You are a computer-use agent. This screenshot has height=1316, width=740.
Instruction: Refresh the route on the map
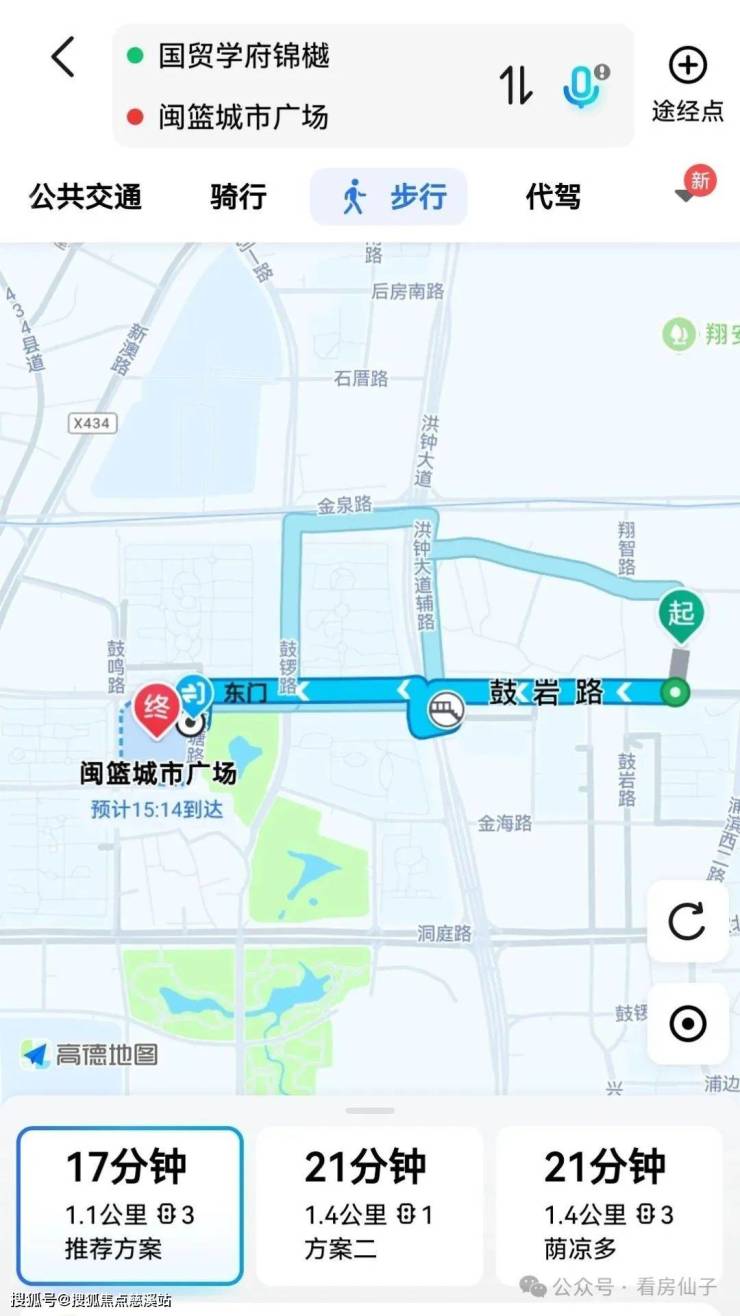687,921
